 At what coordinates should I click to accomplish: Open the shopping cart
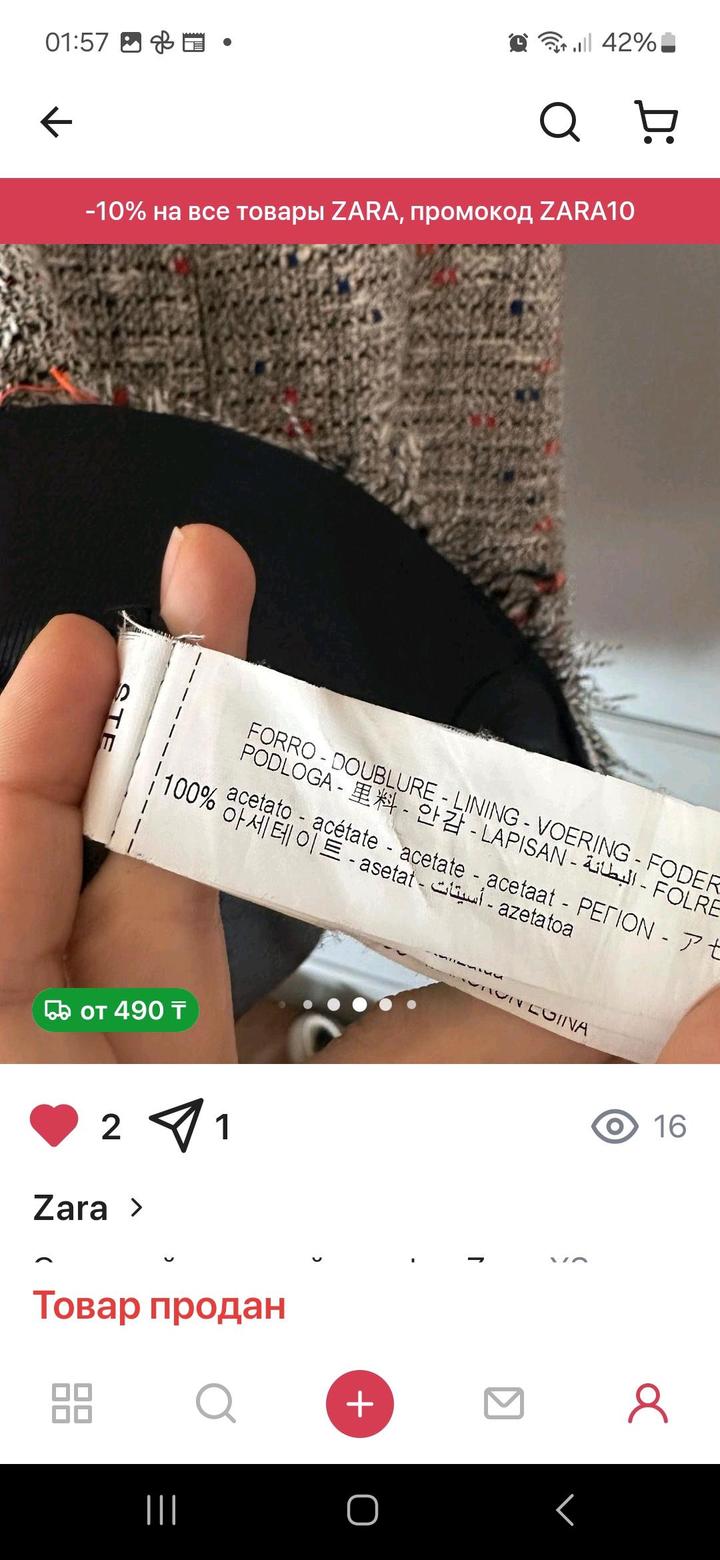pos(656,123)
